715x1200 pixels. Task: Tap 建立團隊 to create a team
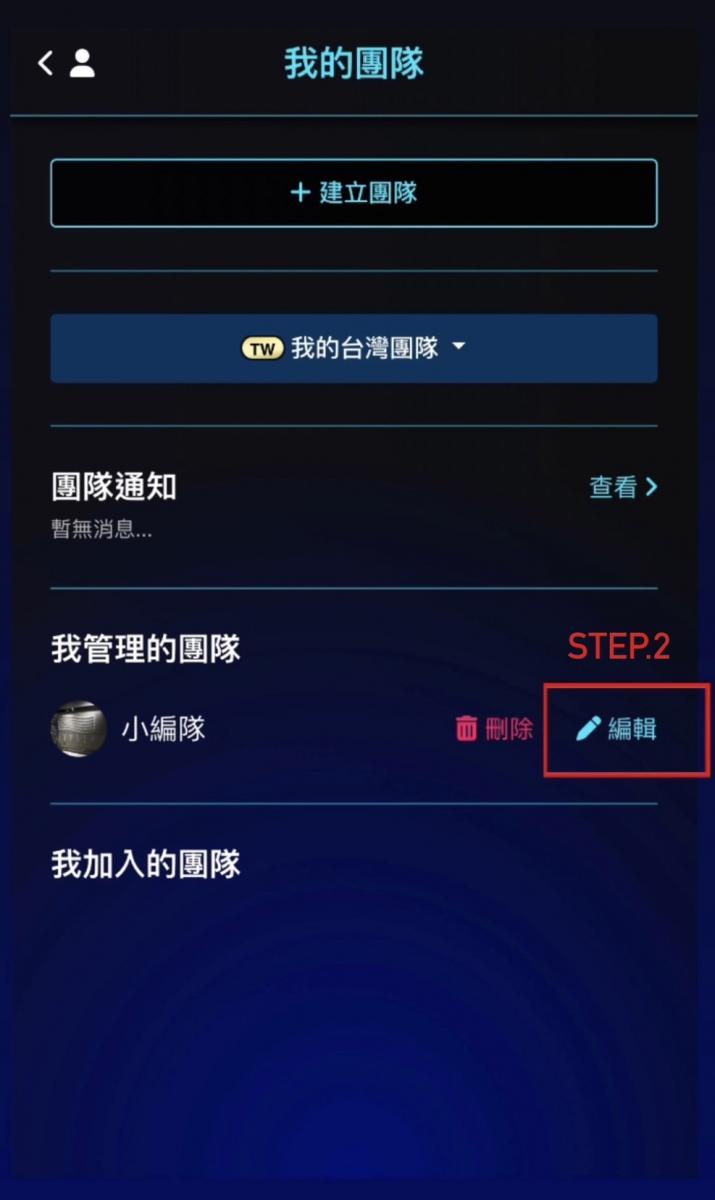click(x=354, y=193)
